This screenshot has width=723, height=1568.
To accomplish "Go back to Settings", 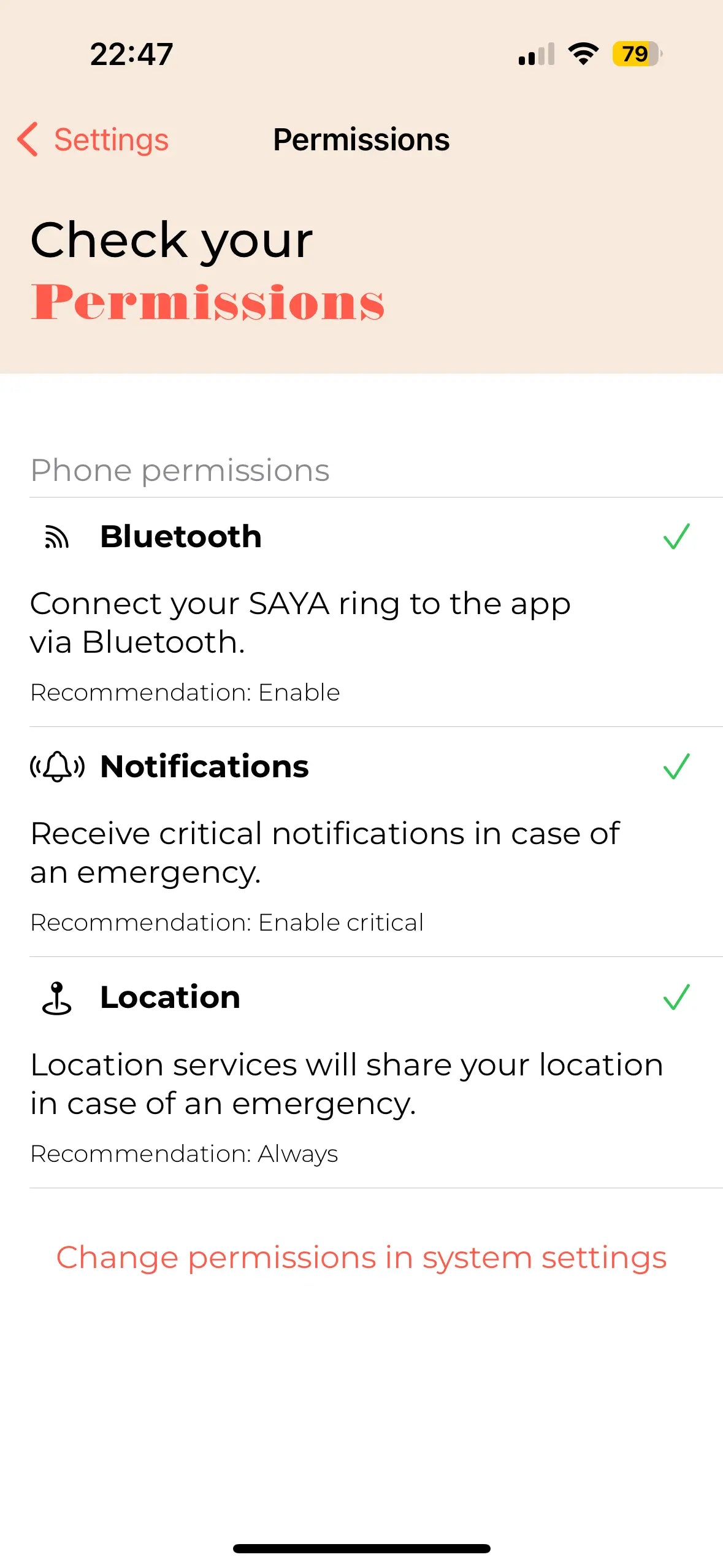I will [93, 139].
